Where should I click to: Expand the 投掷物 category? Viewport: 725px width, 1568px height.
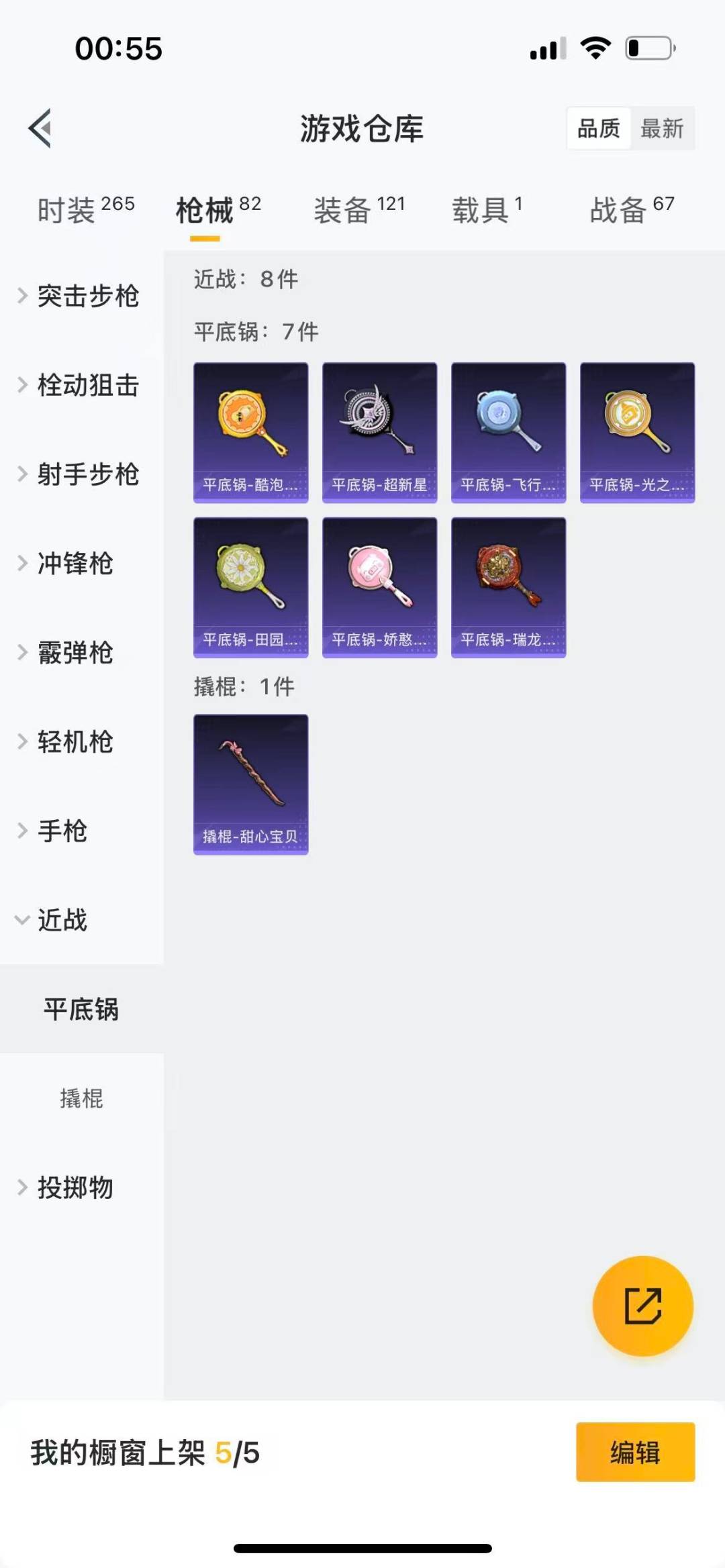point(74,1188)
